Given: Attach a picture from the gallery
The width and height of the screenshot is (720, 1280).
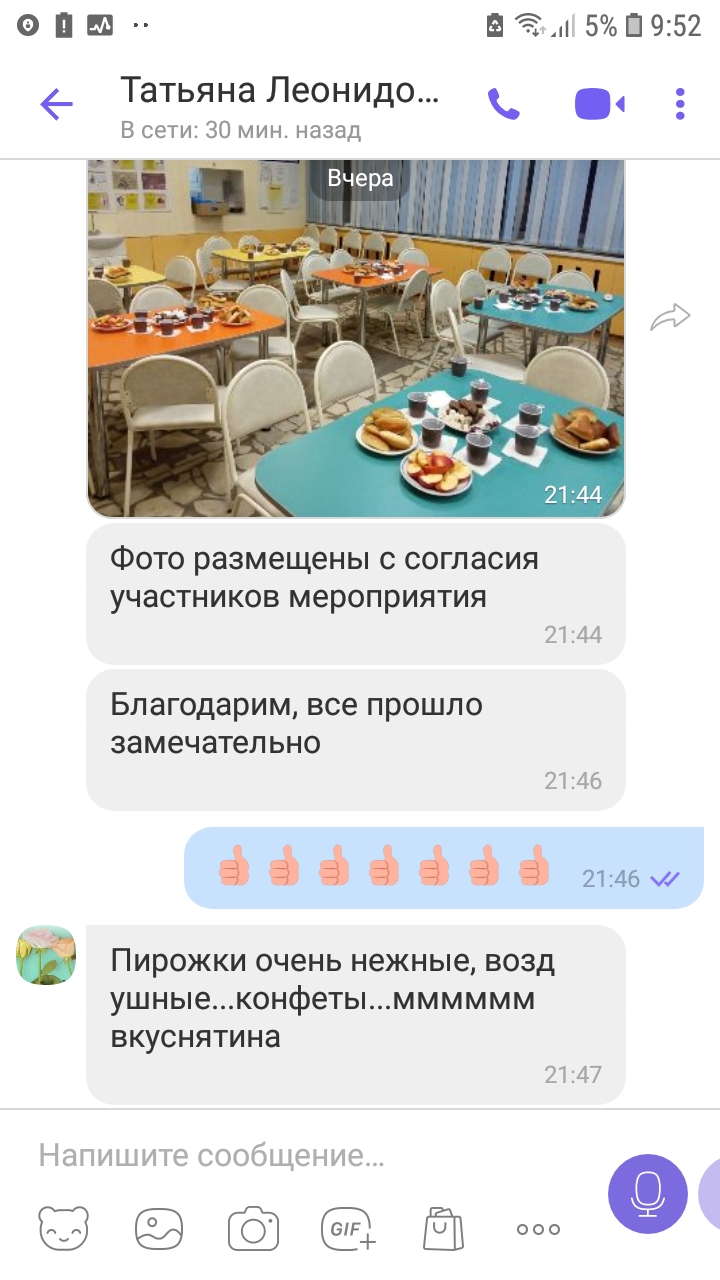Looking at the screenshot, I should click(x=159, y=1229).
